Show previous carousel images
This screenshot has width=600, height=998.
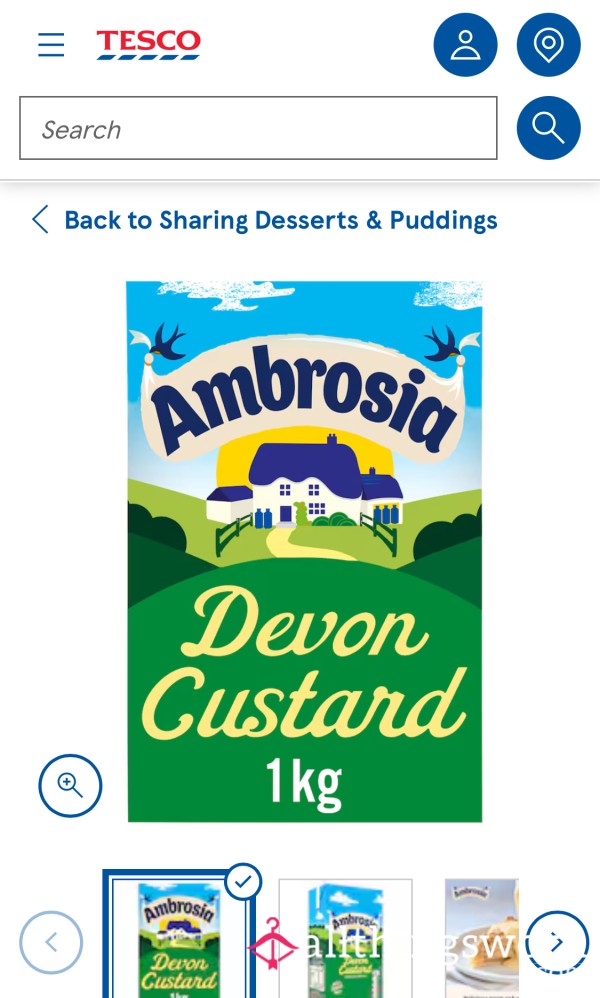(x=51, y=943)
